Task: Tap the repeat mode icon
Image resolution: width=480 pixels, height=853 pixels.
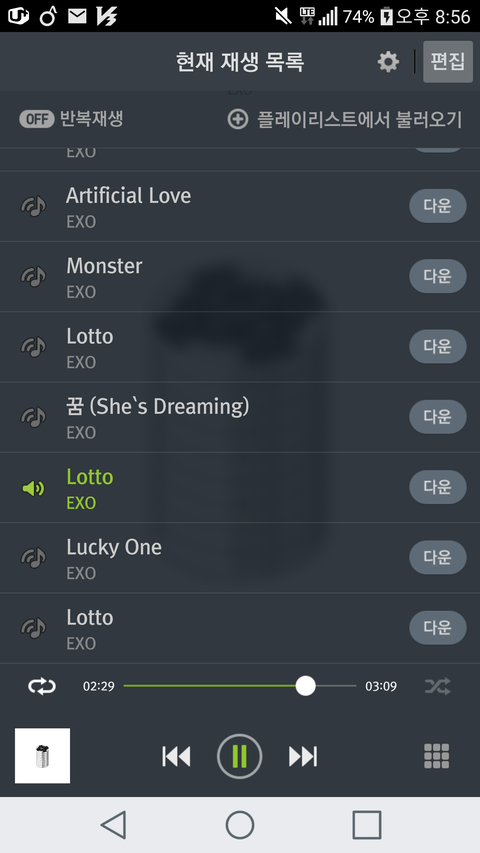Action: click(42, 687)
